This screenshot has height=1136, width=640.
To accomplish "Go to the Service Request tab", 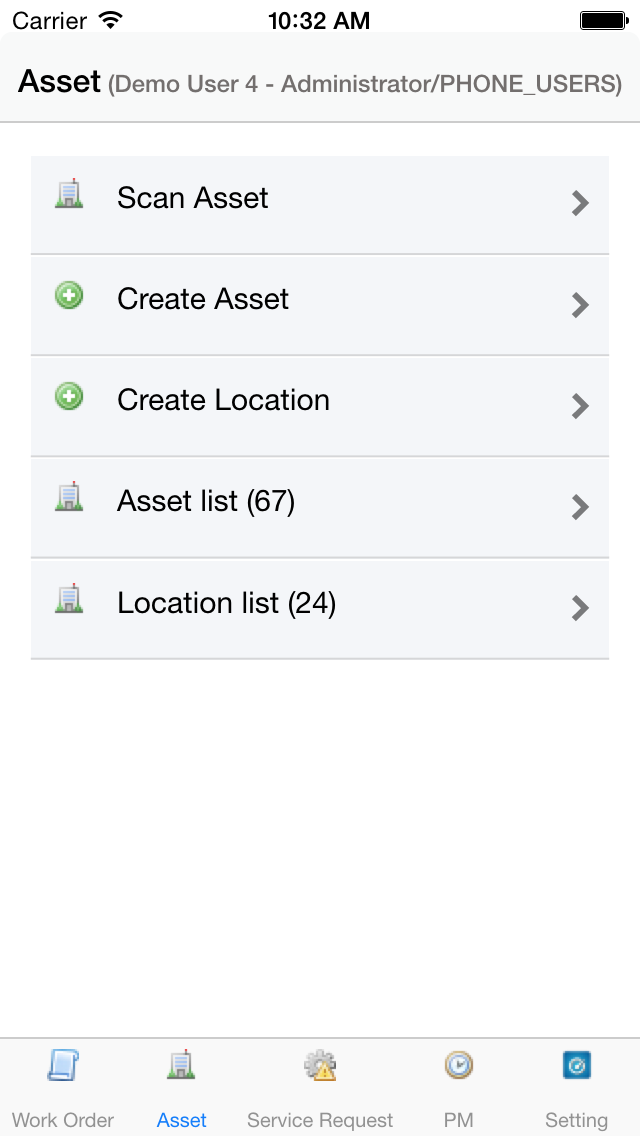I will pyautogui.click(x=320, y=1088).
